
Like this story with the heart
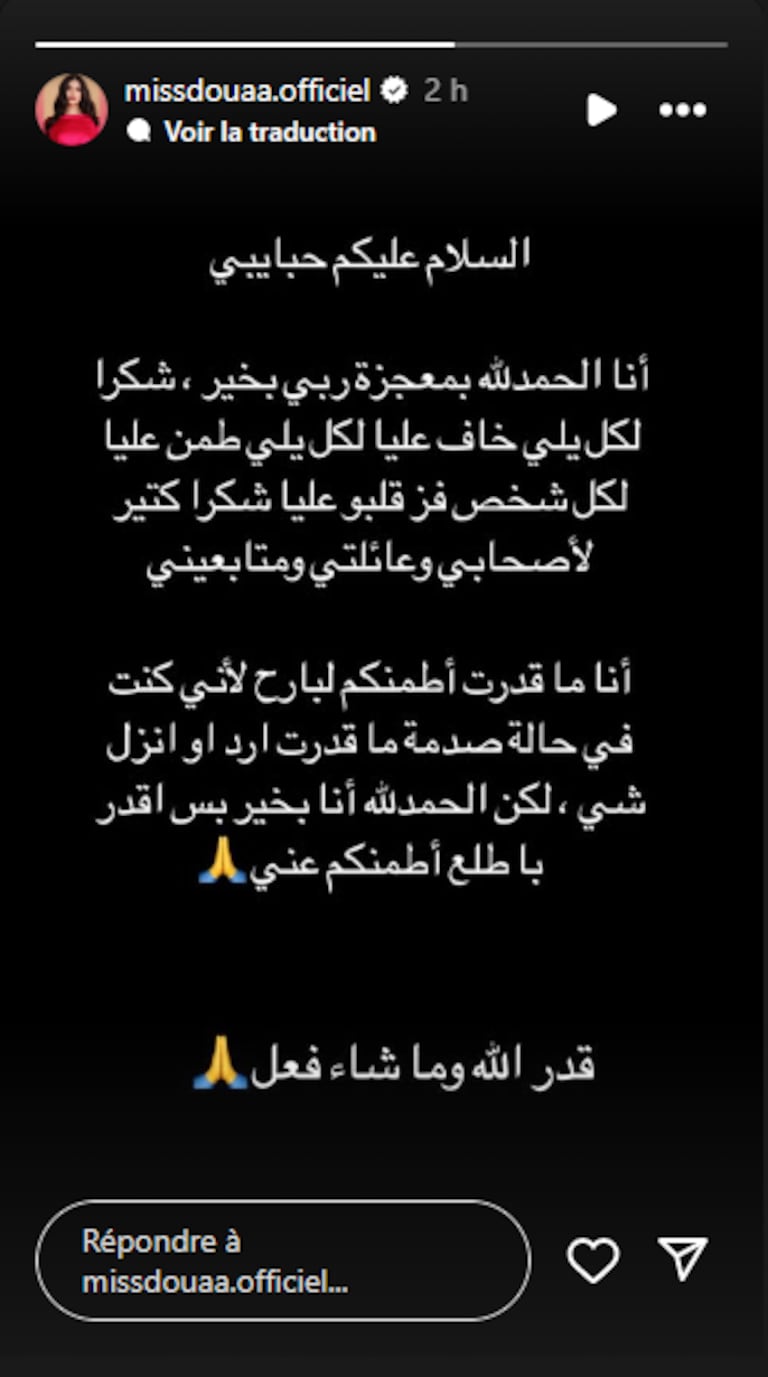[593, 1259]
